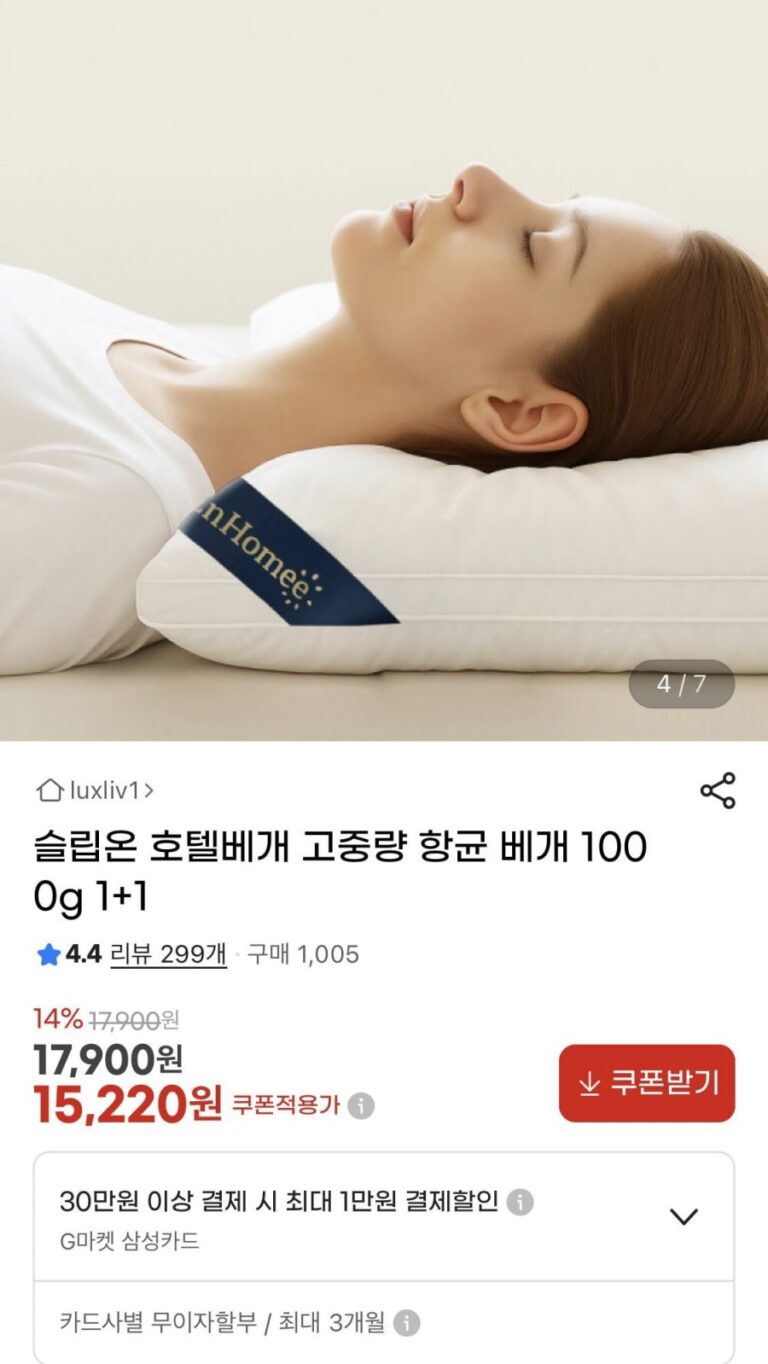Open the pillow product photo
Screen dimensions: 768x1364
click(384, 370)
